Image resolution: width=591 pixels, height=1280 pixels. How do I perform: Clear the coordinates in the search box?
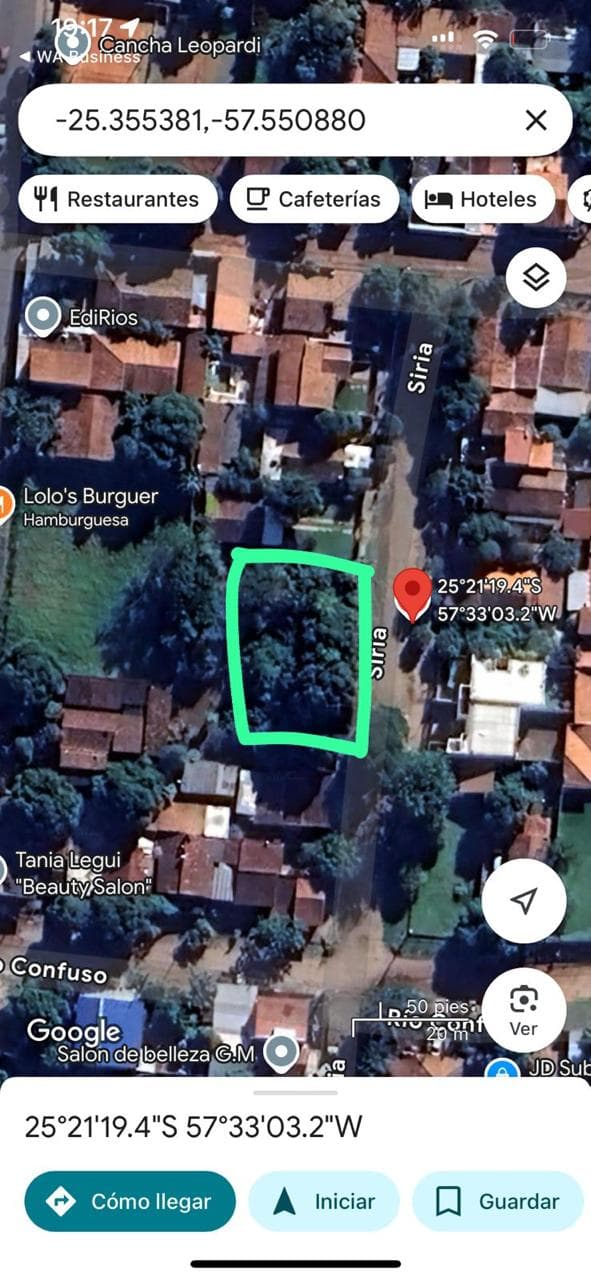click(x=536, y=121)
